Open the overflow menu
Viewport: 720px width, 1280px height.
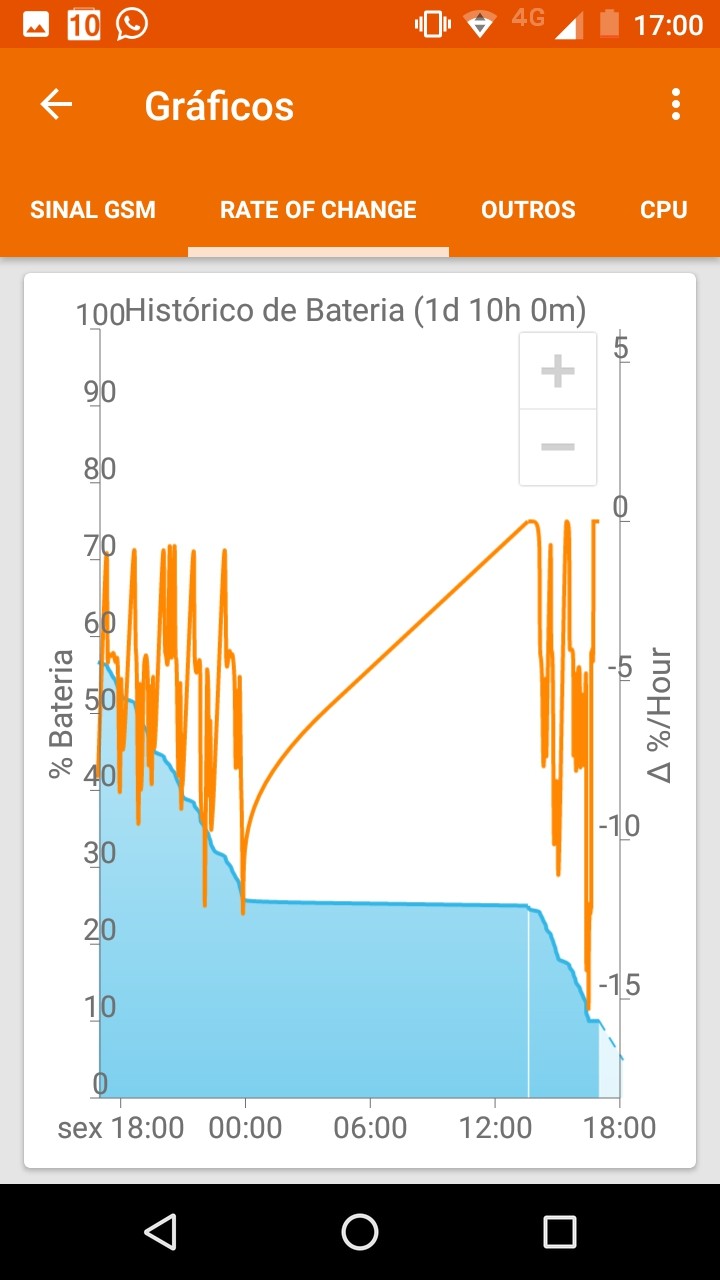tap(676, 105)
